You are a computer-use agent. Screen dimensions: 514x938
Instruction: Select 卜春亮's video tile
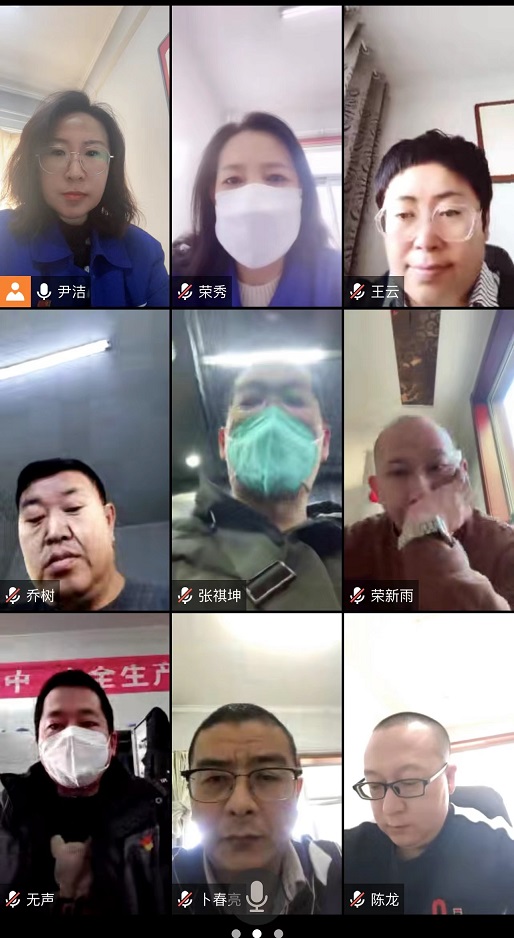(x=257, y=764)
